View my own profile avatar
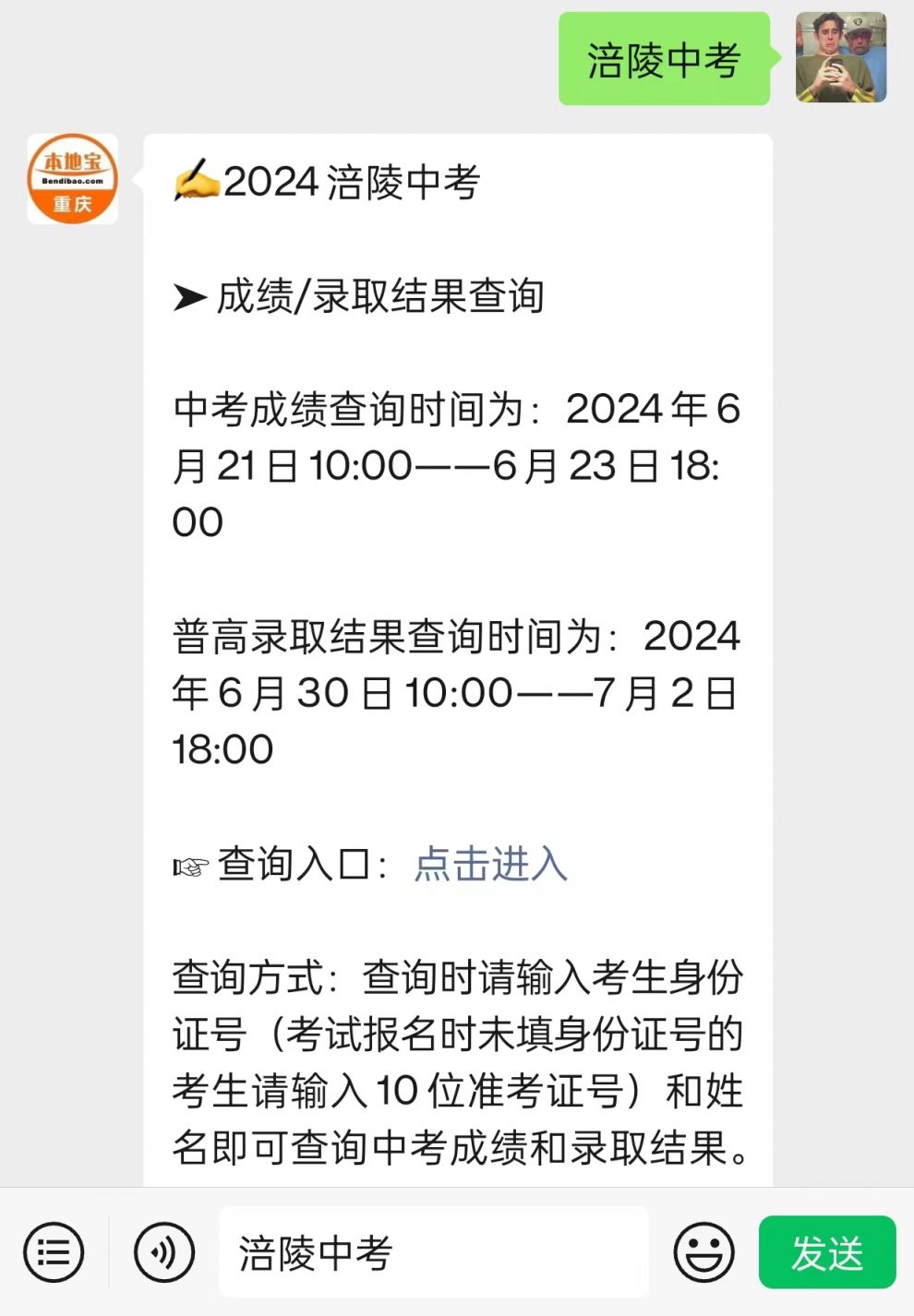914x1316 pixels. [840, 57]
